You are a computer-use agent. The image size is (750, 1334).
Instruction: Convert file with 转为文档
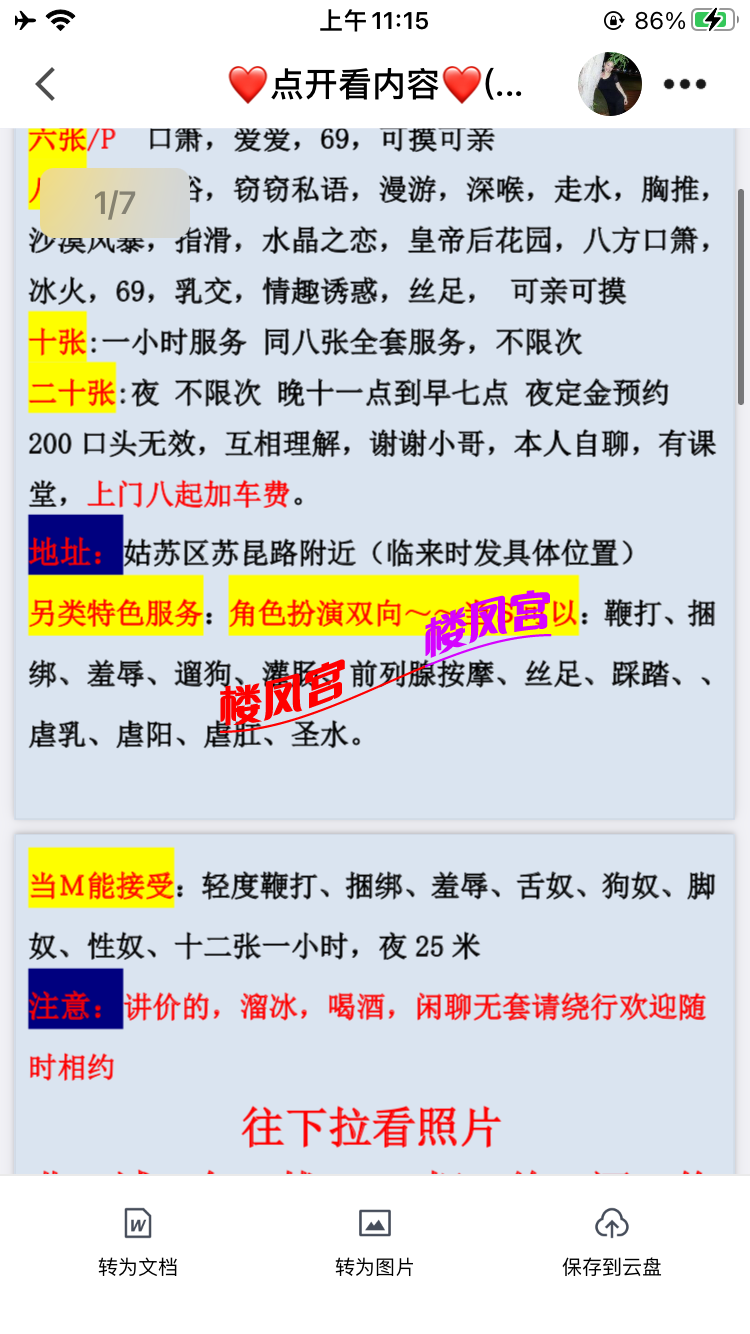138,1241
